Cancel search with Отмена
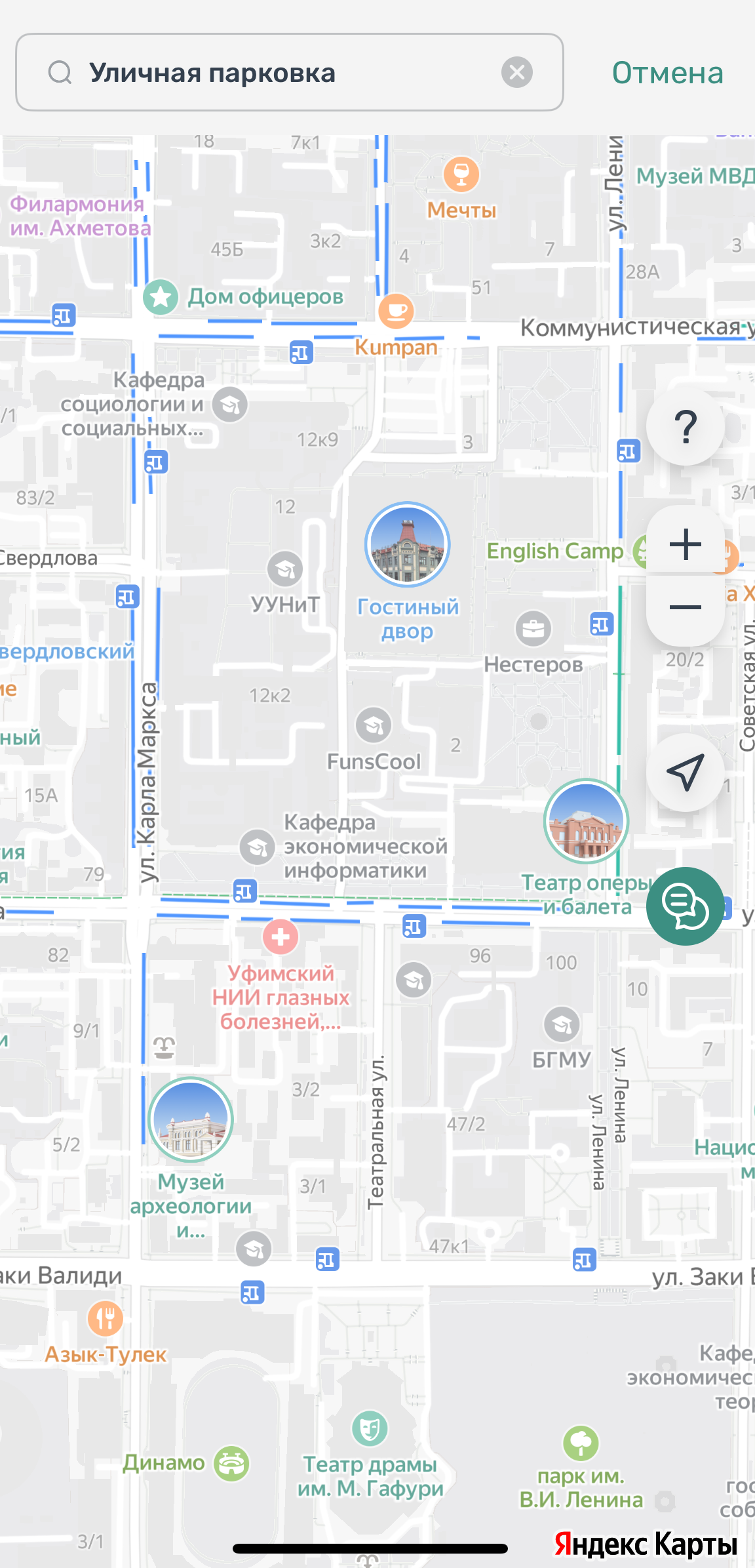Image resolution: width=755 pixels, height=1568 pixels. coord(667,73)
